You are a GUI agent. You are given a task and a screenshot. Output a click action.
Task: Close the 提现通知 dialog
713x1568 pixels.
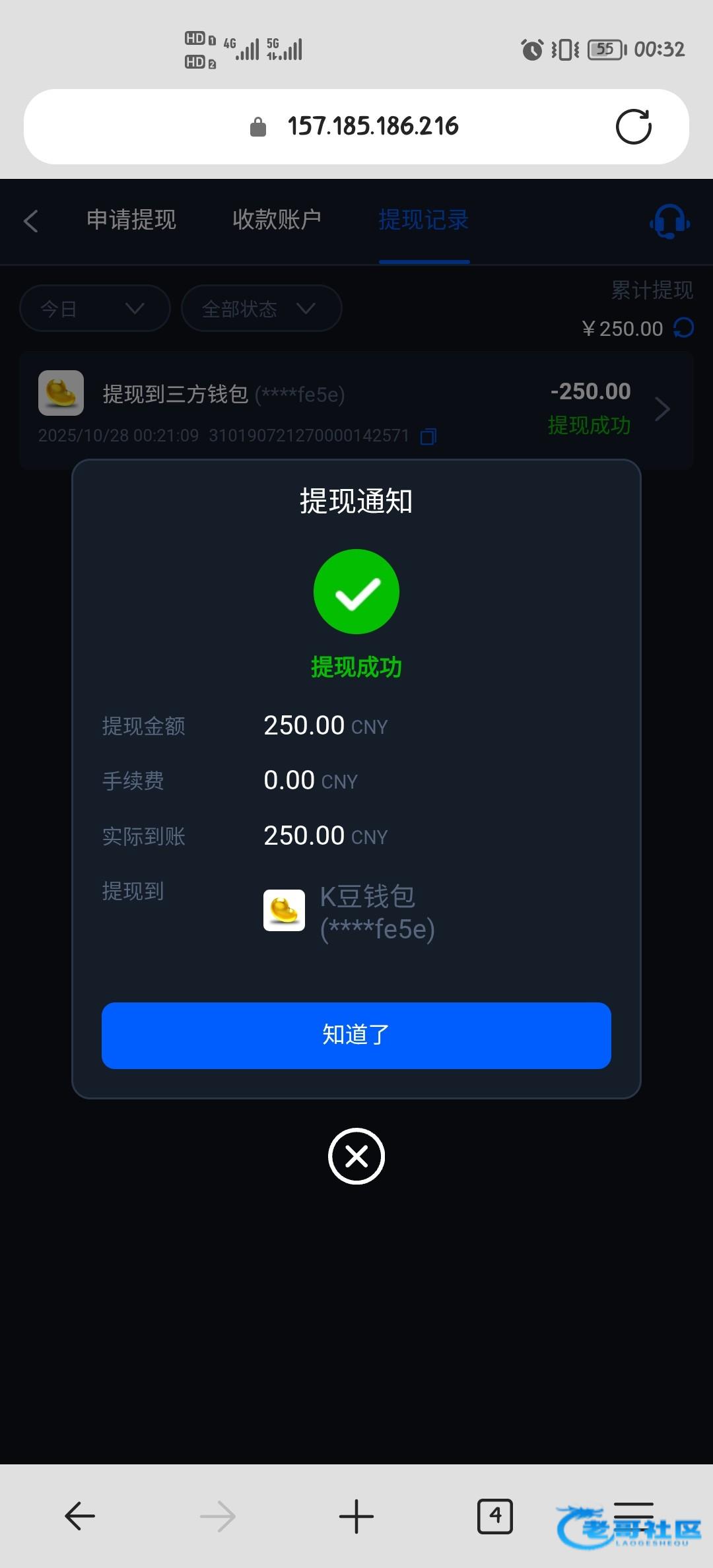click(x=356, y=1156)
